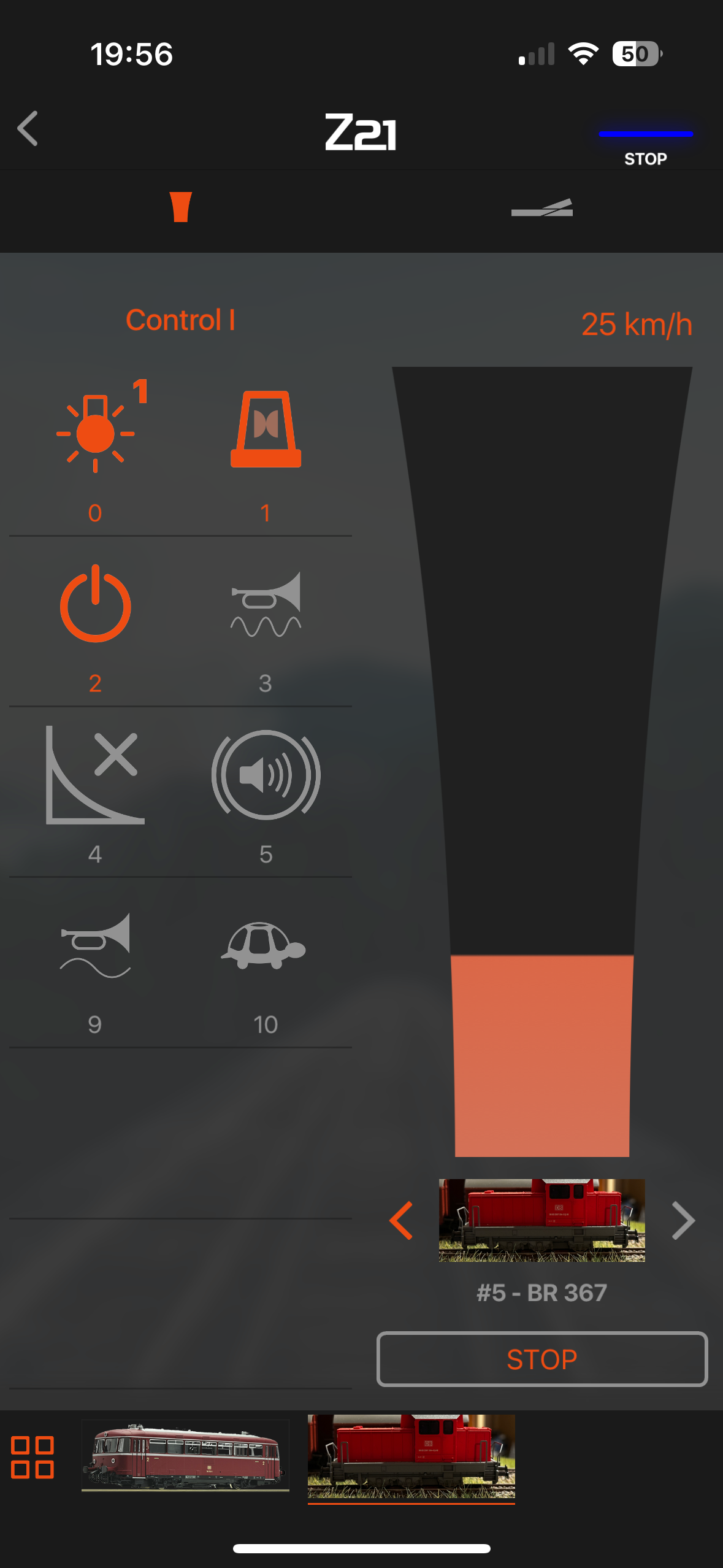Image resolution: width=723 pixels, height=1568 pixels.
Task: Toggle the power function 2
Action: click(x=96, y=604)
